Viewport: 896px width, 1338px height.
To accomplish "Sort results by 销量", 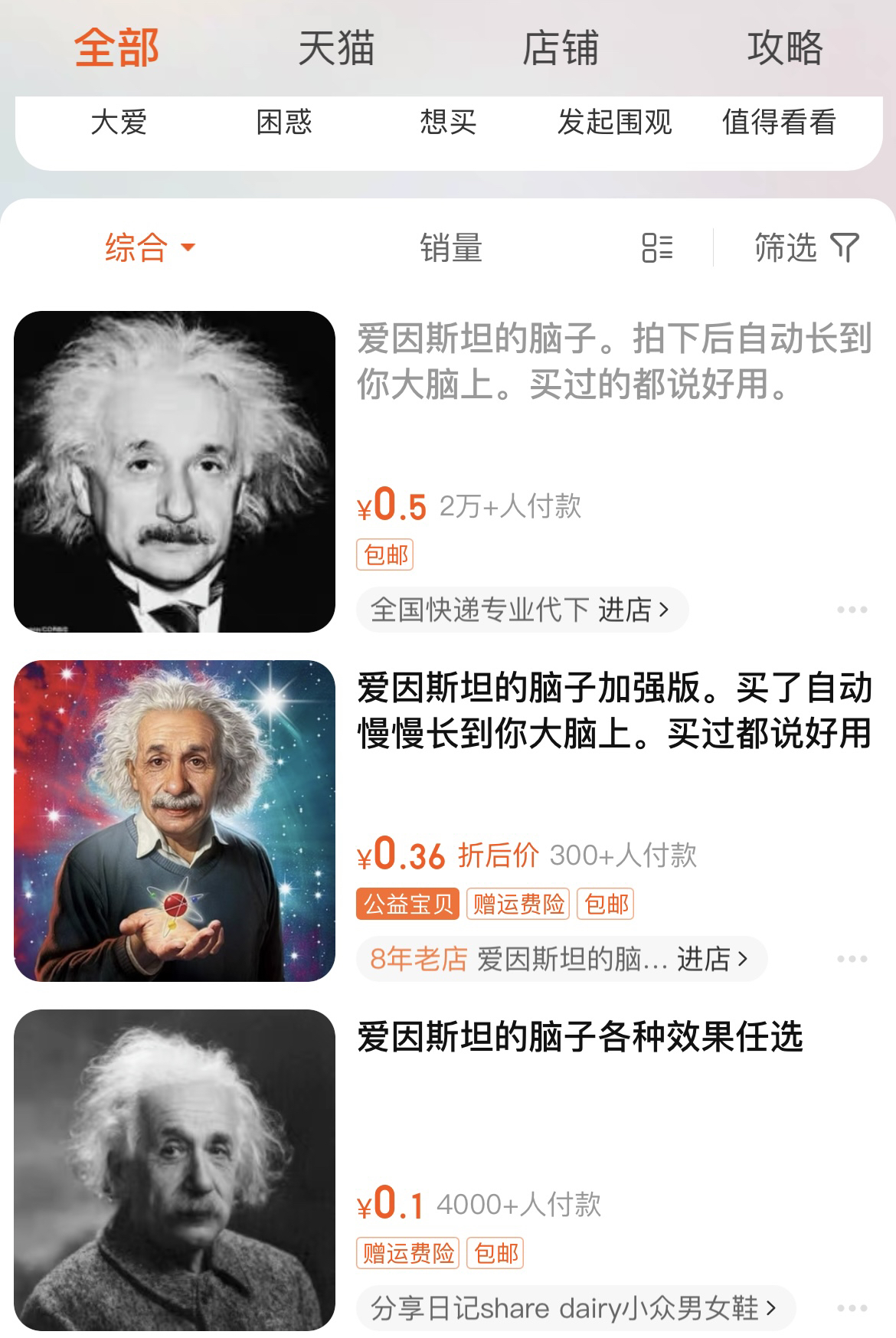I will tap(450, 248).
